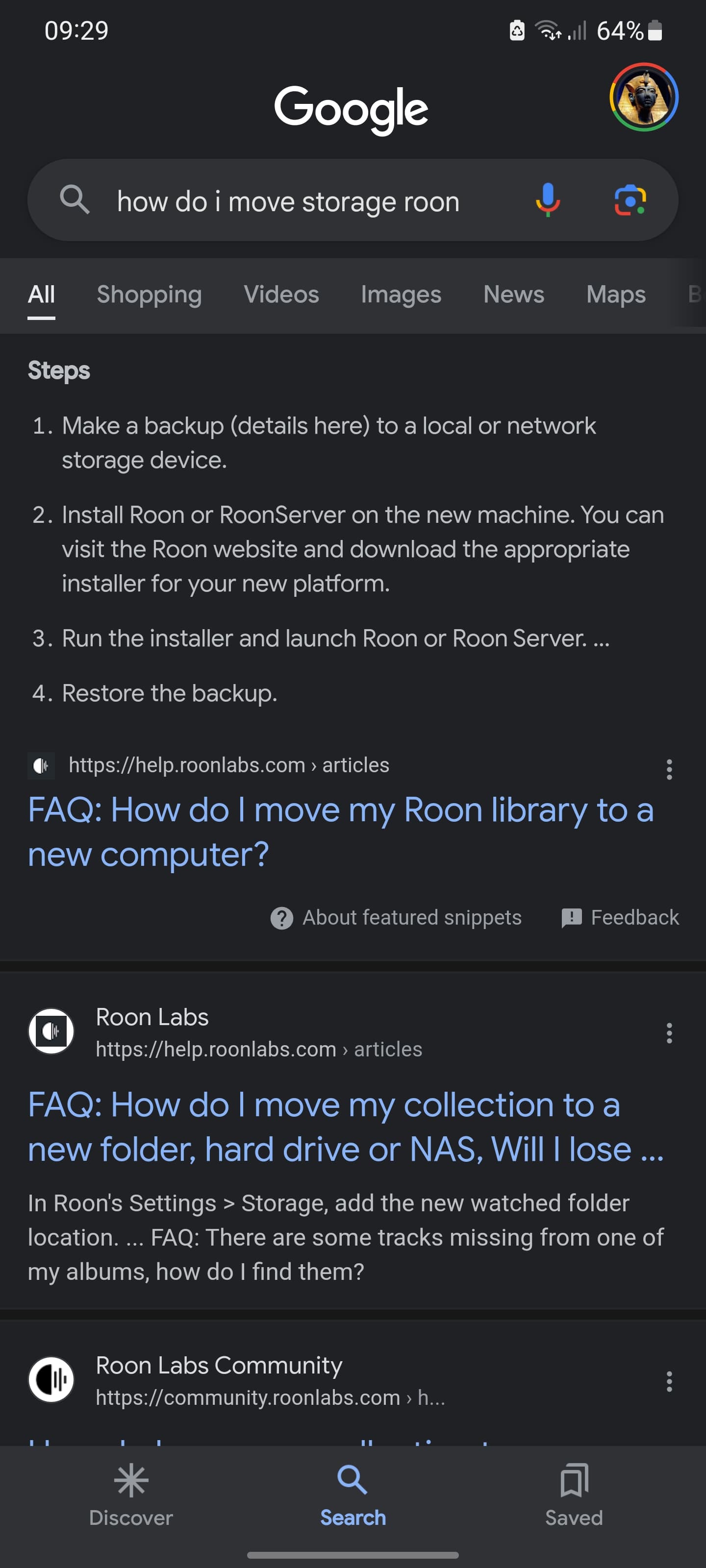This screenshot has width=706, height=1568.
Task: Open Google Lens camera search
Action: click(630, 200)
